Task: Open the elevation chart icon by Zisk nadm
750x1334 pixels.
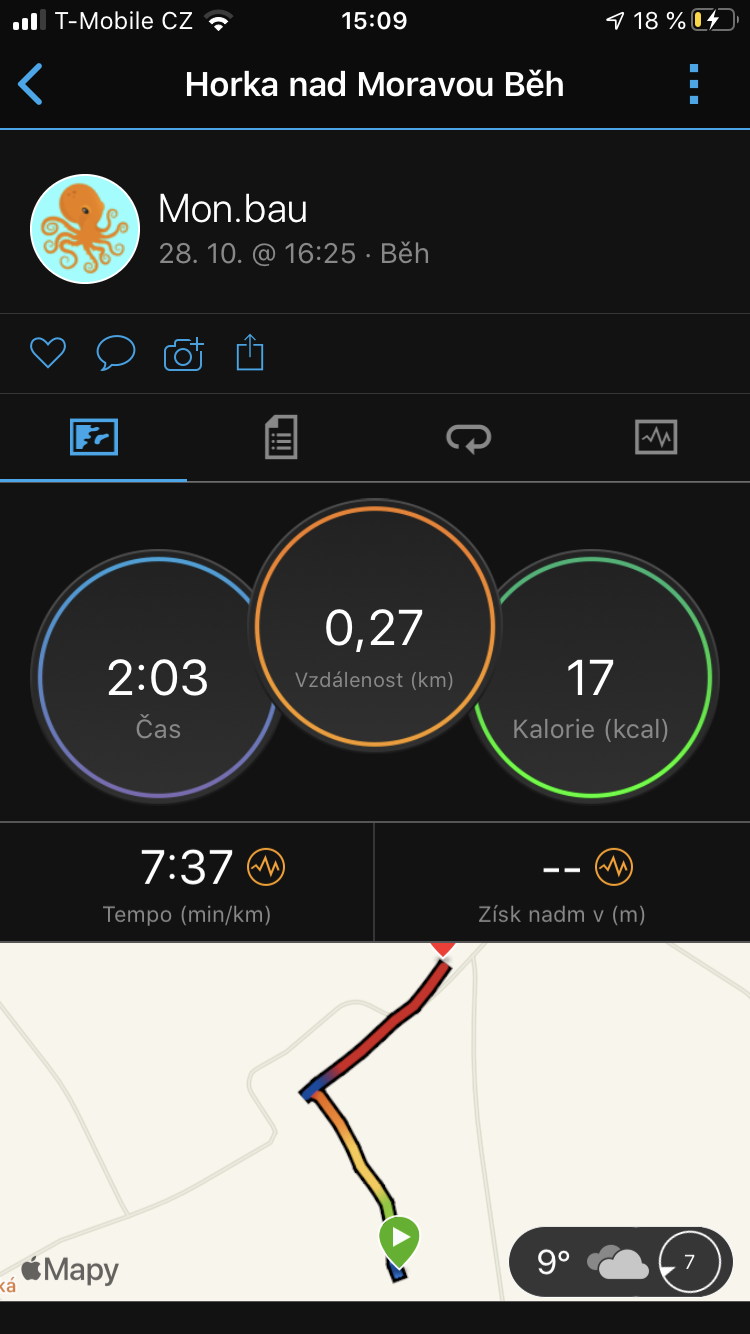Action: 614,867
